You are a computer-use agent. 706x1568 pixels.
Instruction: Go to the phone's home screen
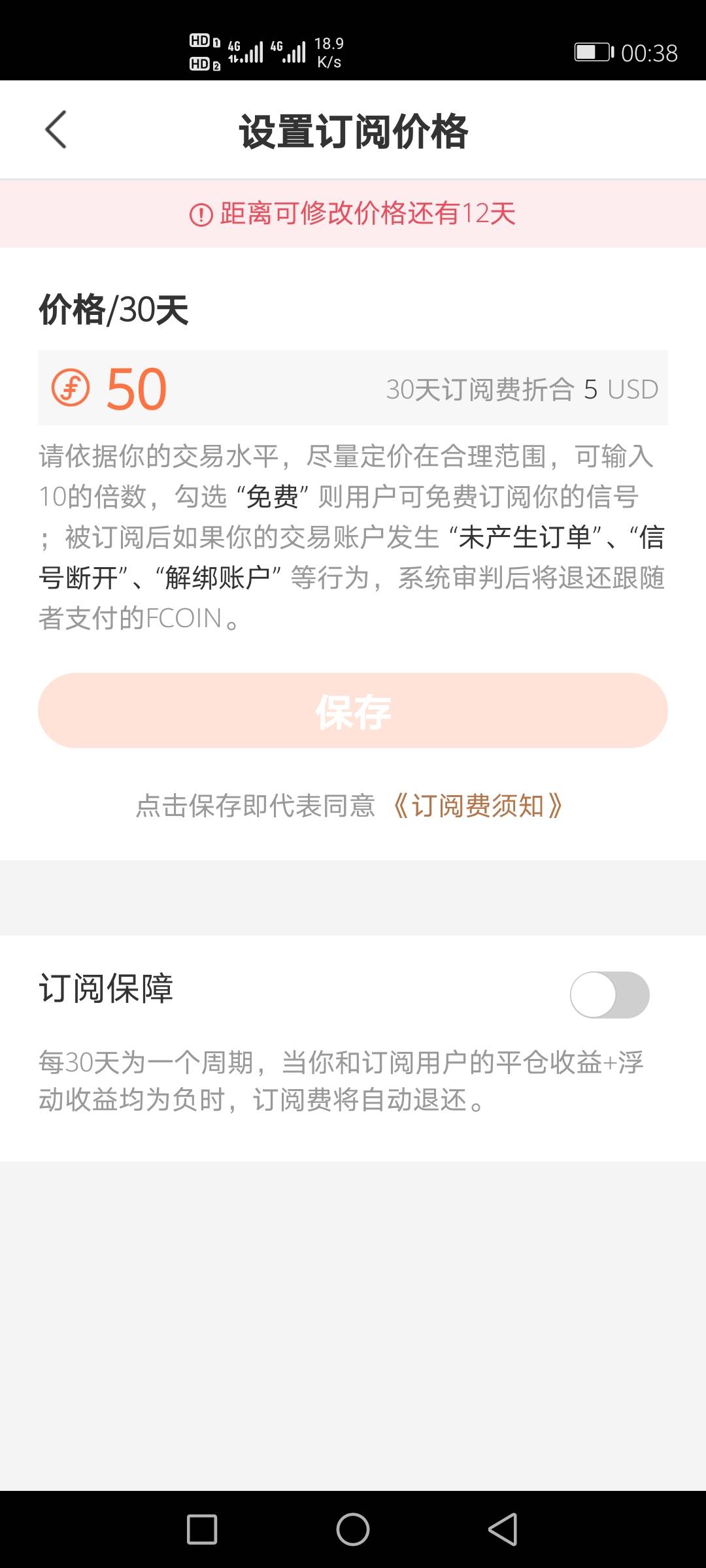[353, 1529]
